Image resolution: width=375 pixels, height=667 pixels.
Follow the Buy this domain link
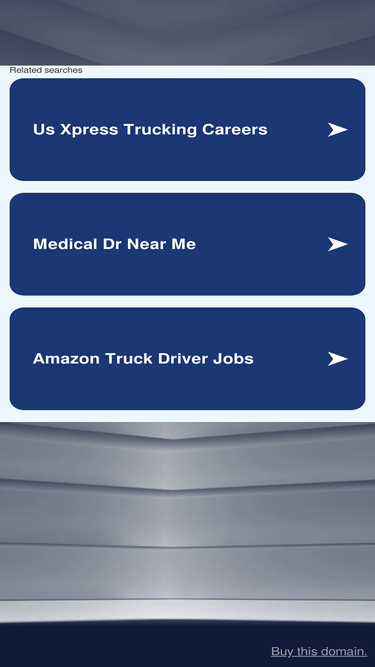319,651
